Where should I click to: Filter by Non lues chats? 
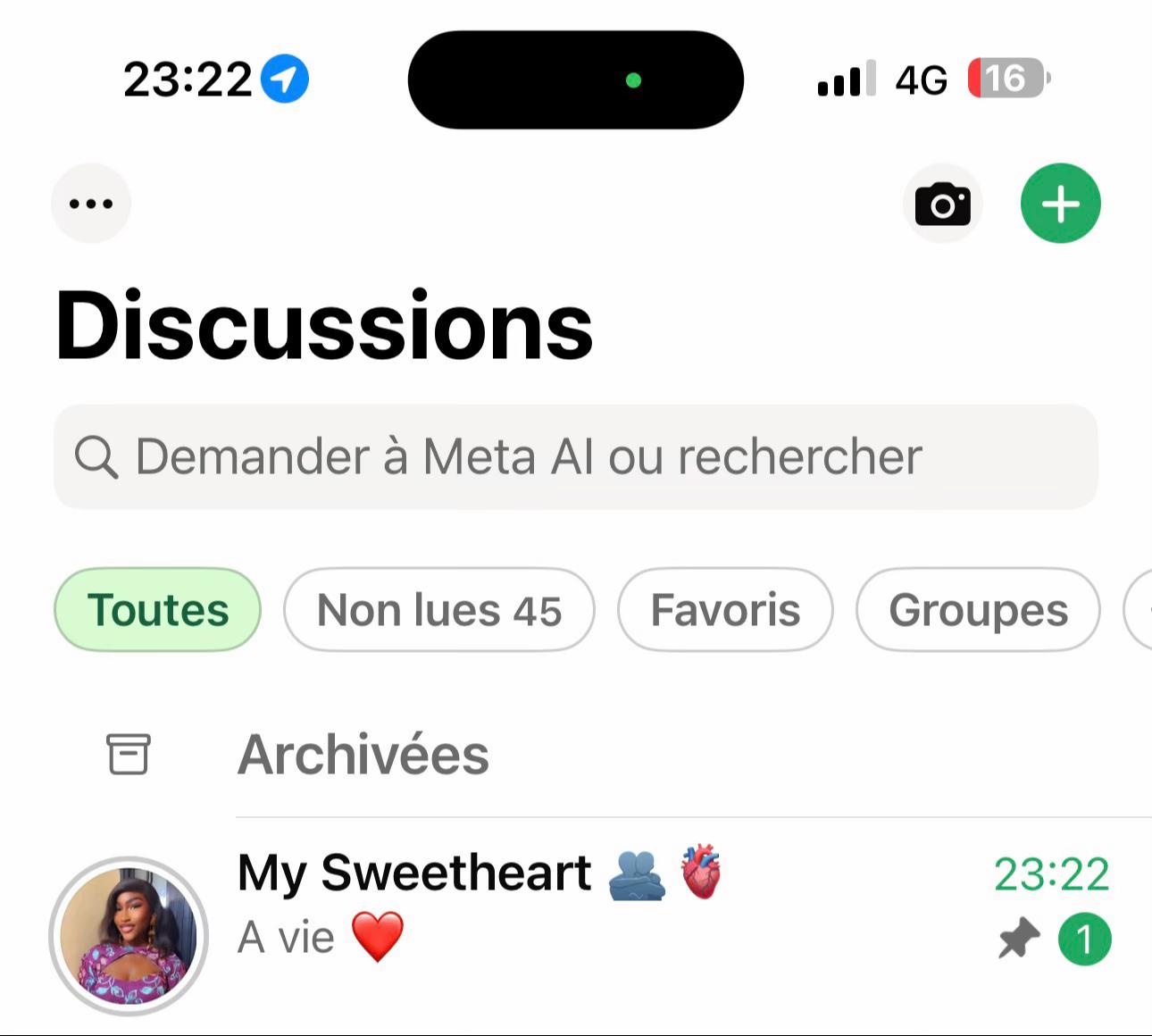coord(439,610)
